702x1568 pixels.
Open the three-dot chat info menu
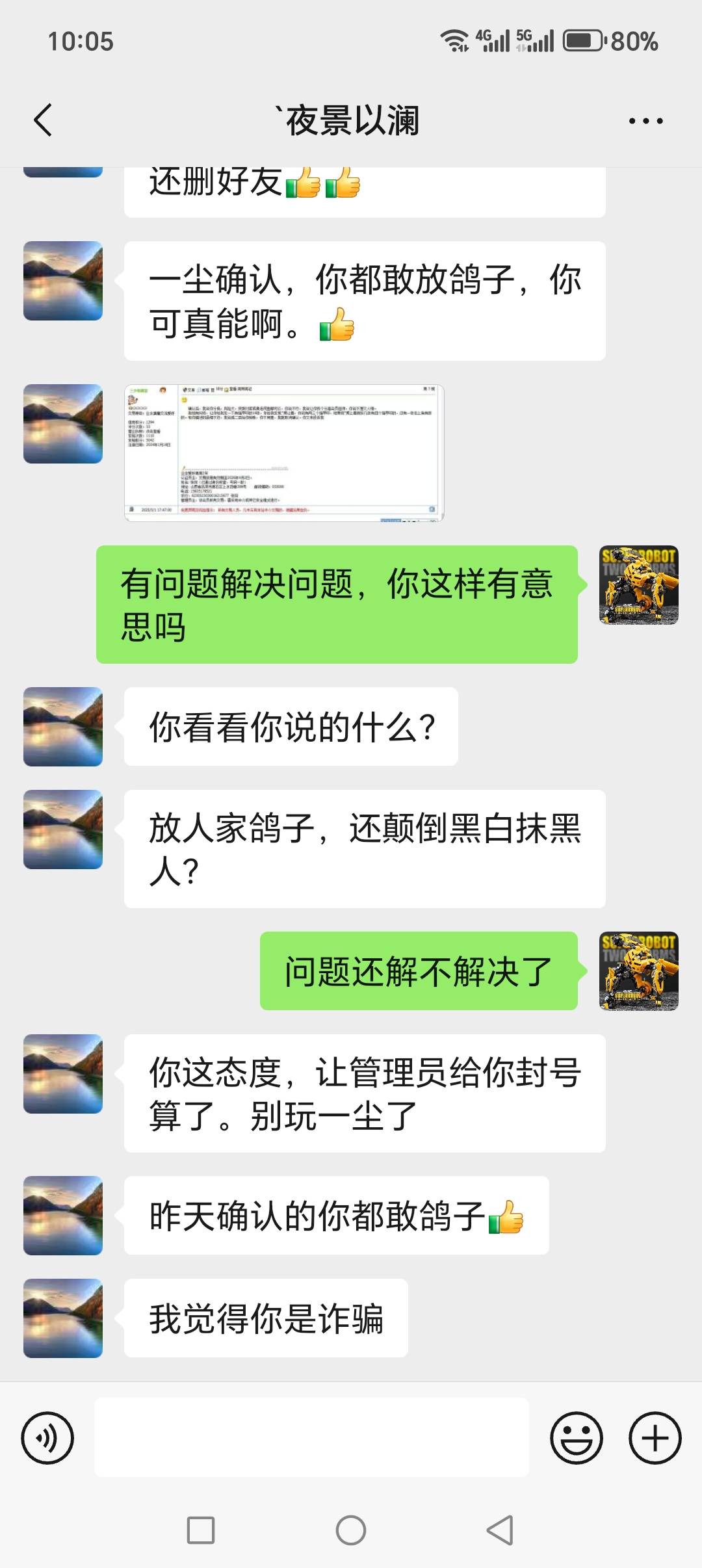(646, 121)
